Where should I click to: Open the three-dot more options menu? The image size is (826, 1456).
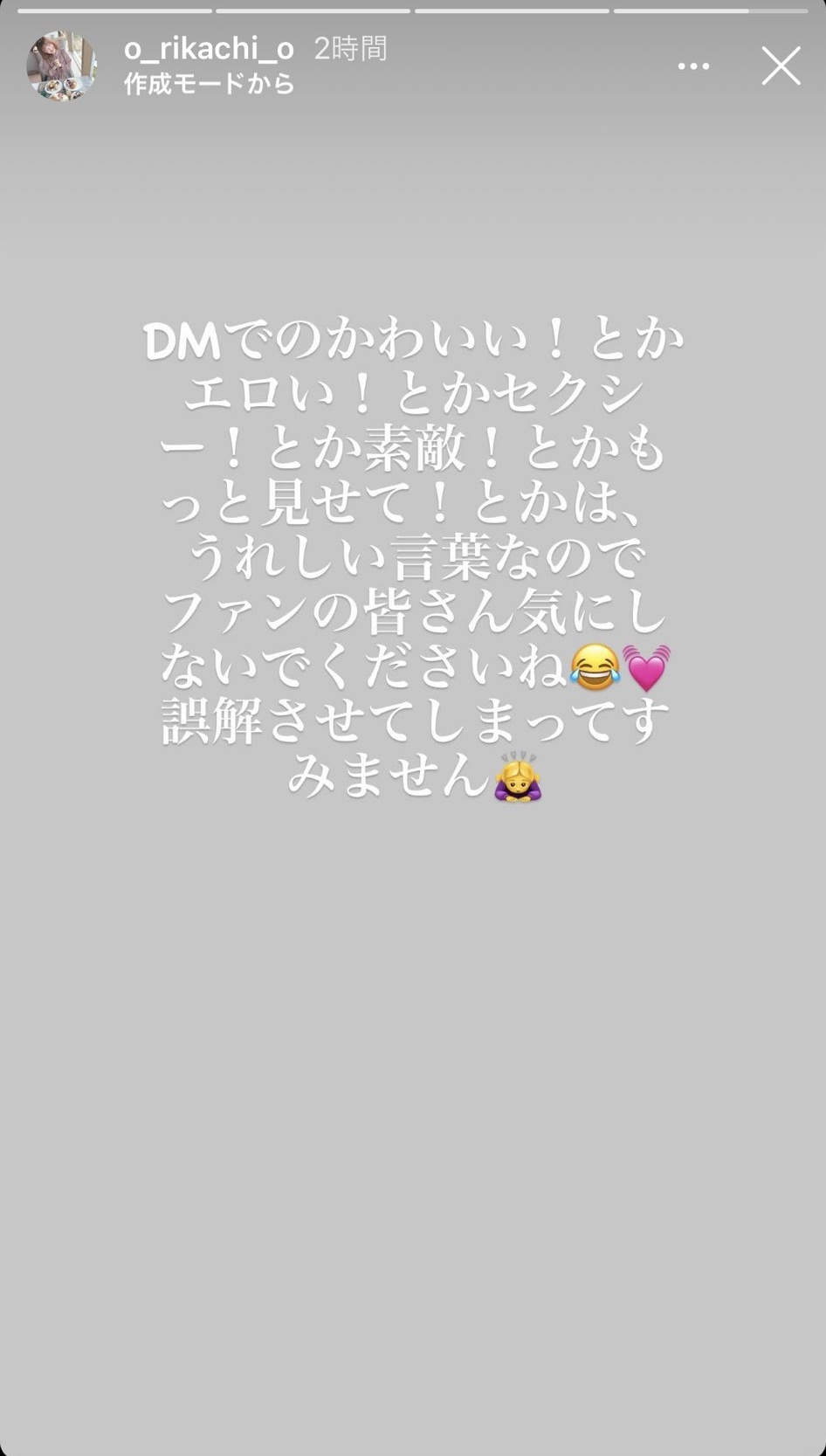click(694, 66)
